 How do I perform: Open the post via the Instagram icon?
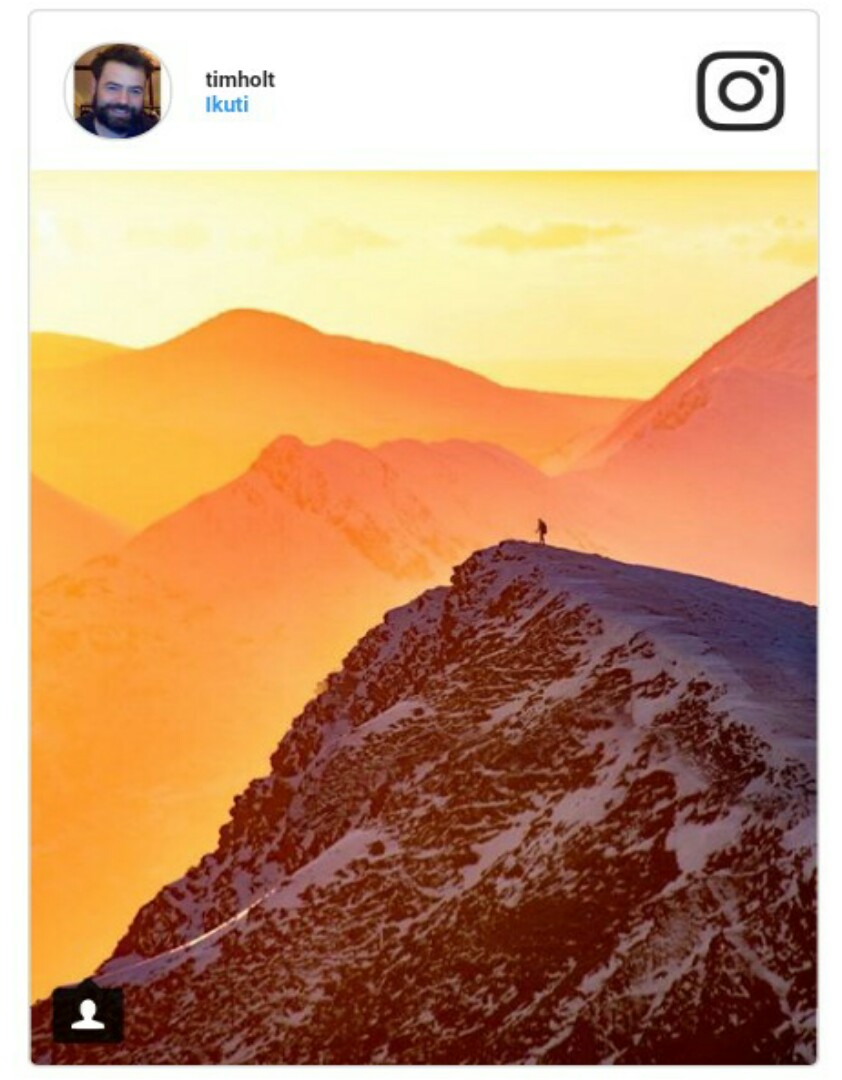[740, 91]
